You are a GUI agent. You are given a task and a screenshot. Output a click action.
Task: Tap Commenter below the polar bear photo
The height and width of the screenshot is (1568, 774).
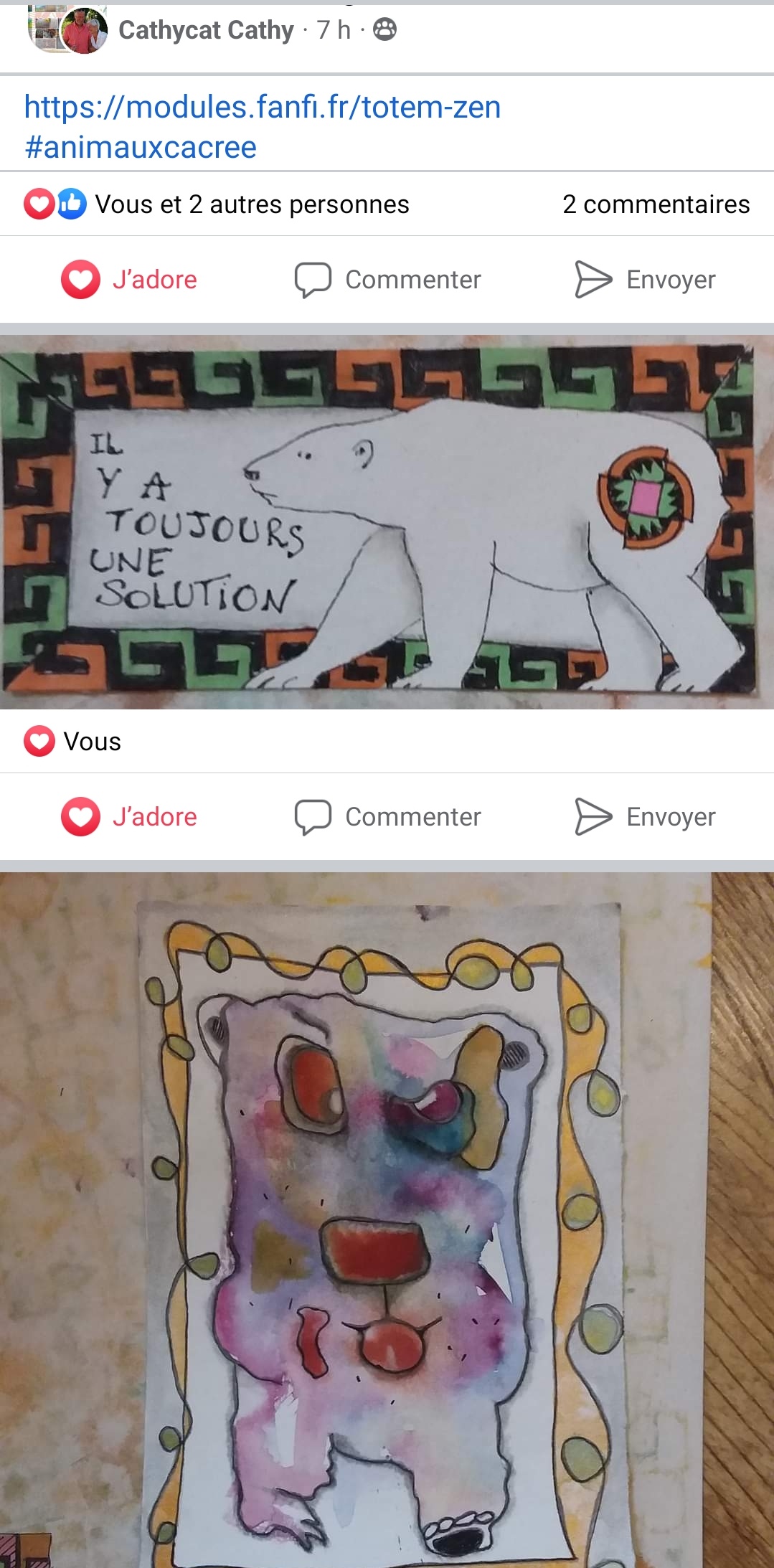[388, 817]
